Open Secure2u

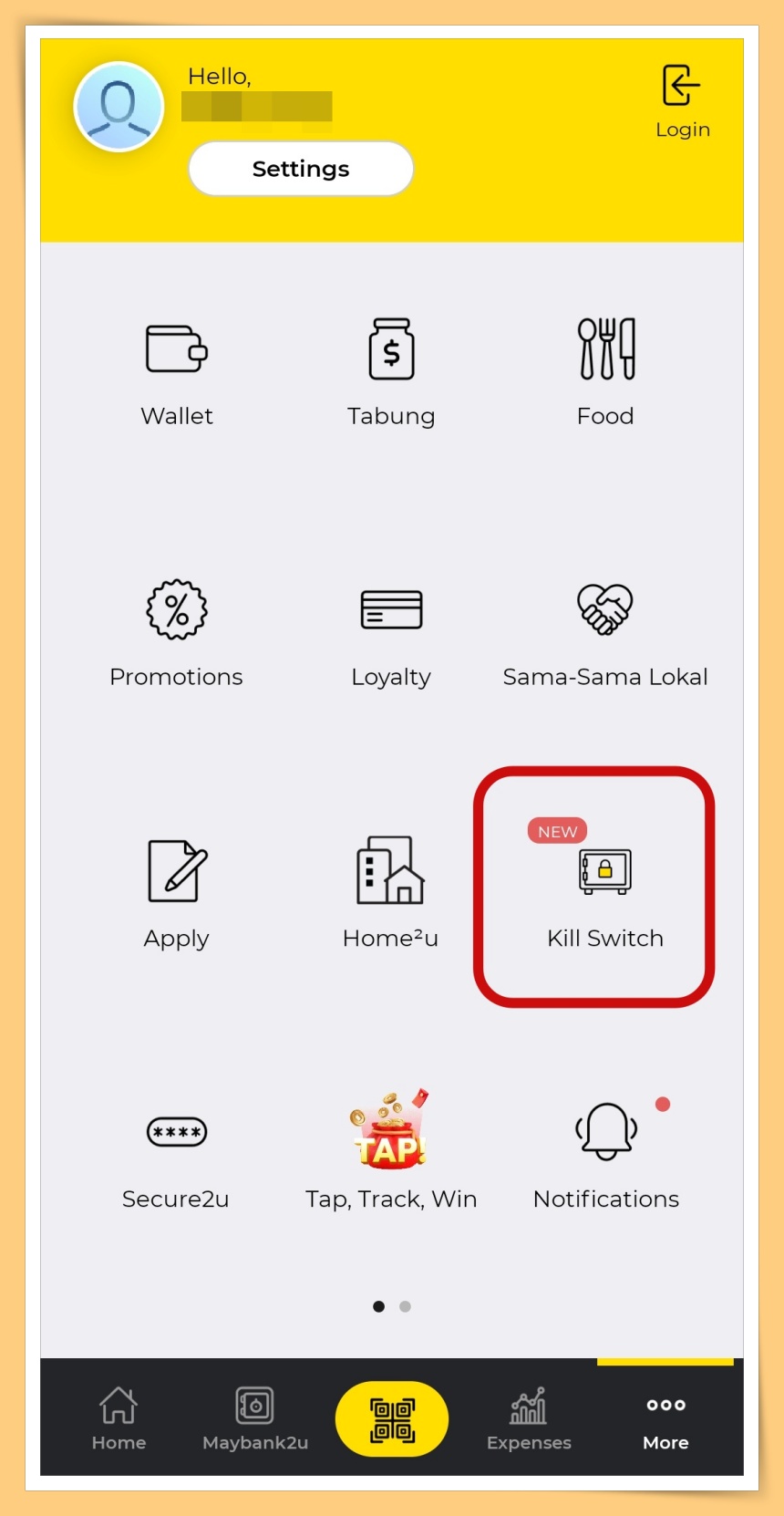pyautogui.click(x=177, y=1133)
